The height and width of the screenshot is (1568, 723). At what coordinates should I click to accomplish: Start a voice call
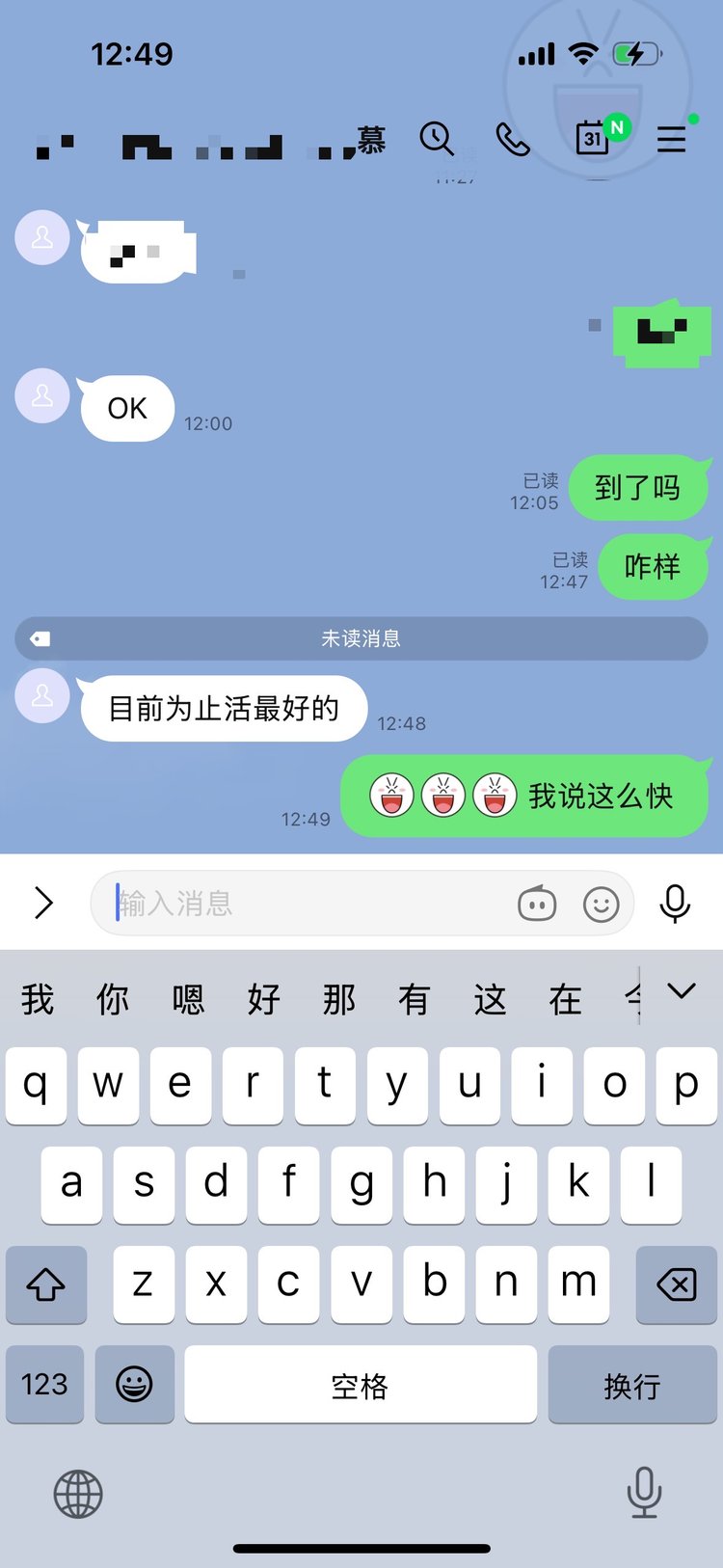513,140
